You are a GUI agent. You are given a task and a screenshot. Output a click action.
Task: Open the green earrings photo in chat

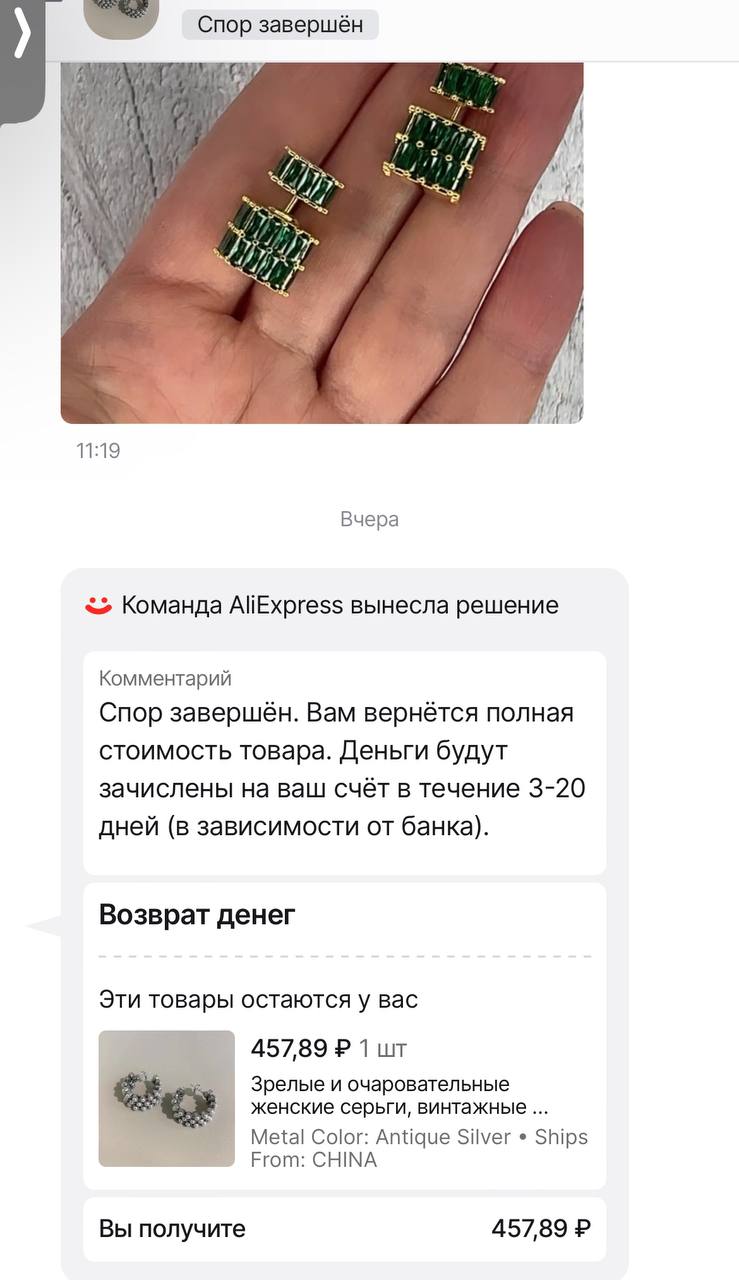click(x=321, y=242)
